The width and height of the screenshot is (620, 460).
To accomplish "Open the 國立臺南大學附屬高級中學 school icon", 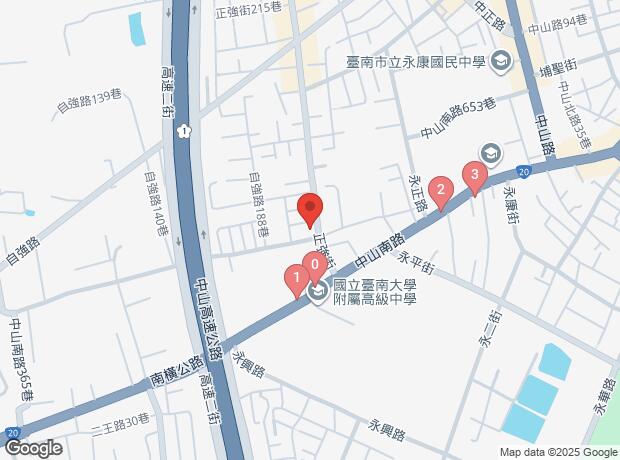I will [x=319, y=293].
